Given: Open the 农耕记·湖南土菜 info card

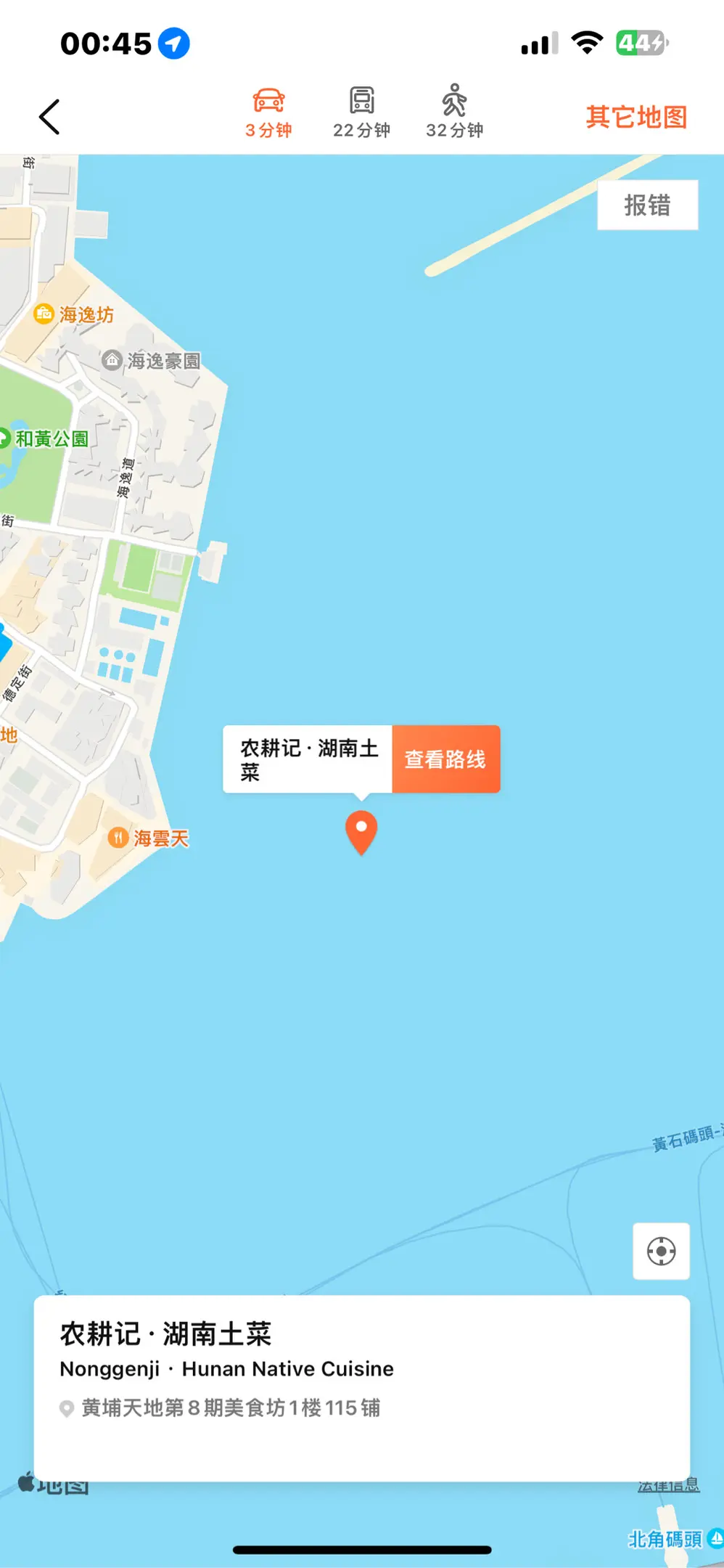Looking at the screenshot, I should pos(361,1387).
